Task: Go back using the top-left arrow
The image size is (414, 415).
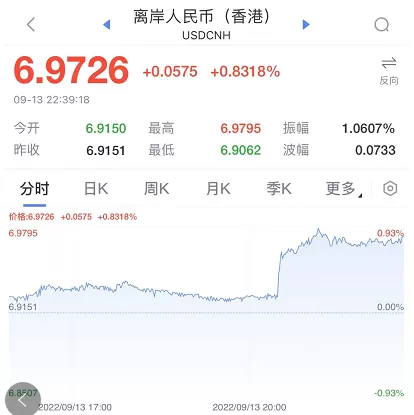Action: [x=31, y=24]
